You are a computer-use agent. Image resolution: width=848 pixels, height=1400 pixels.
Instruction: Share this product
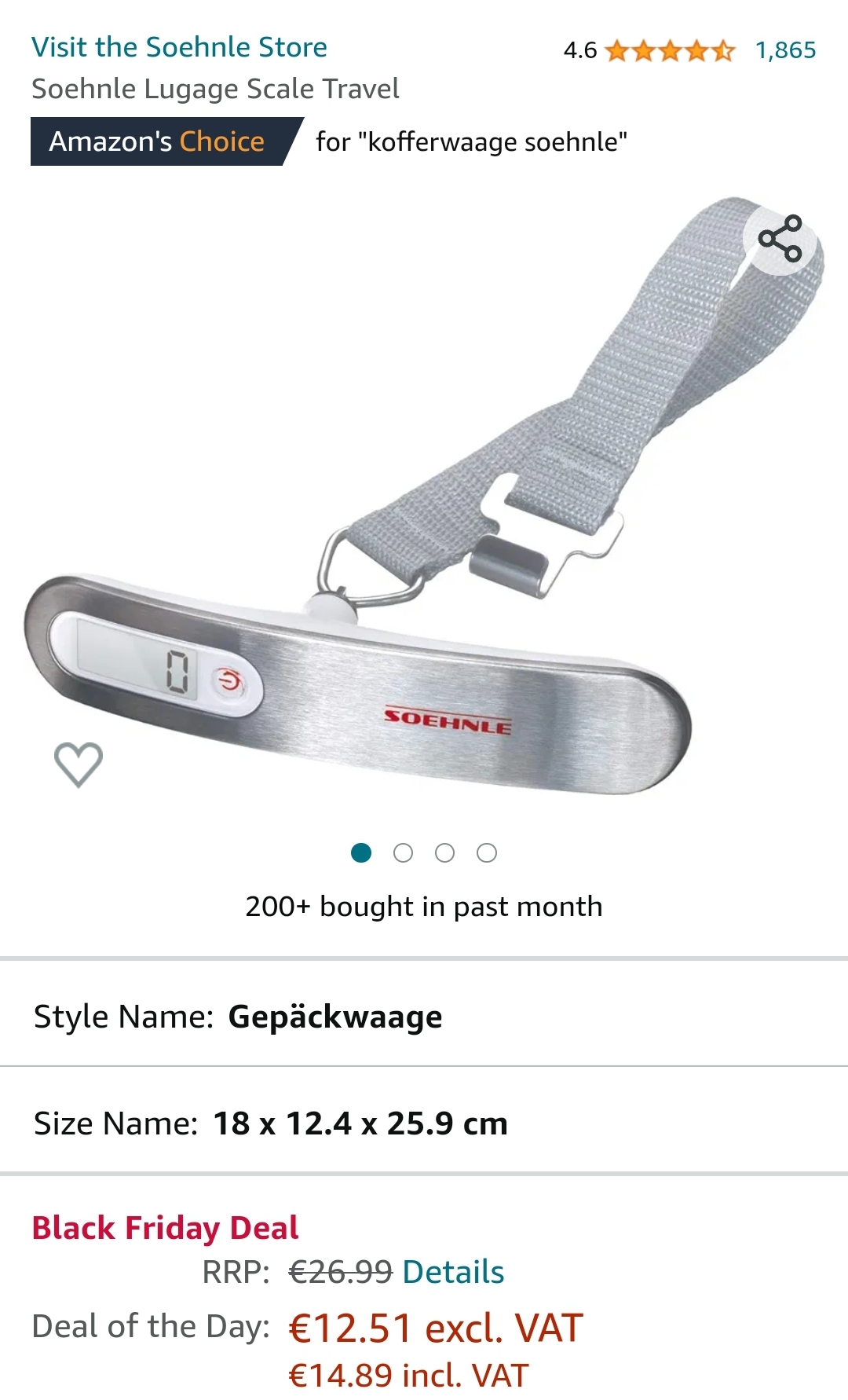point(780,238)
